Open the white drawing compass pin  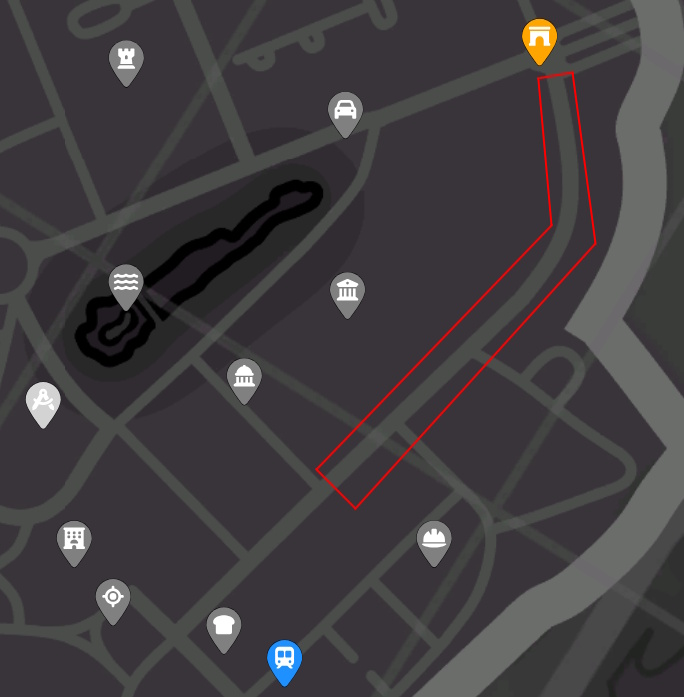(43, 402)
